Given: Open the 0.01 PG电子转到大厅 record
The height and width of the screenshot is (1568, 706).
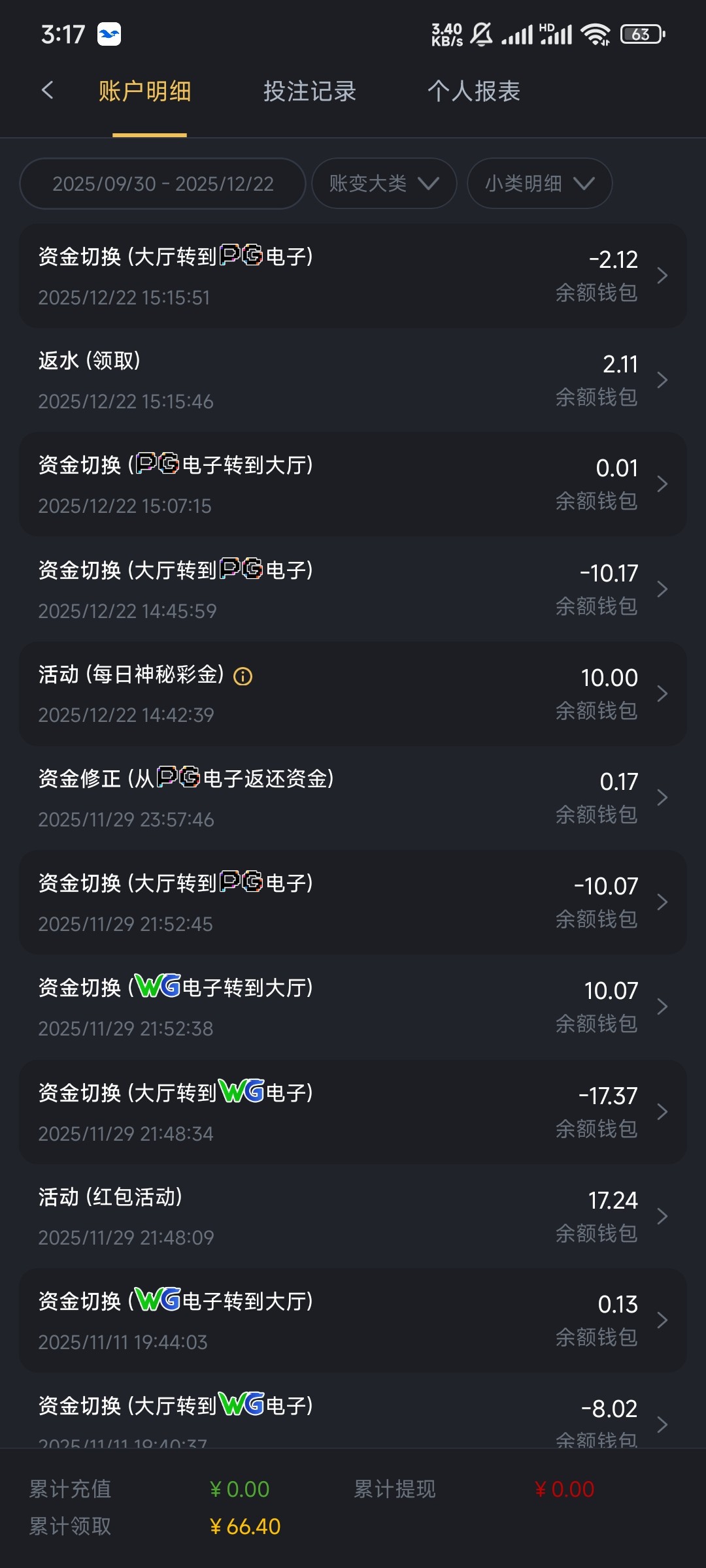Looking at the screenshot, I should click(353, 485).
